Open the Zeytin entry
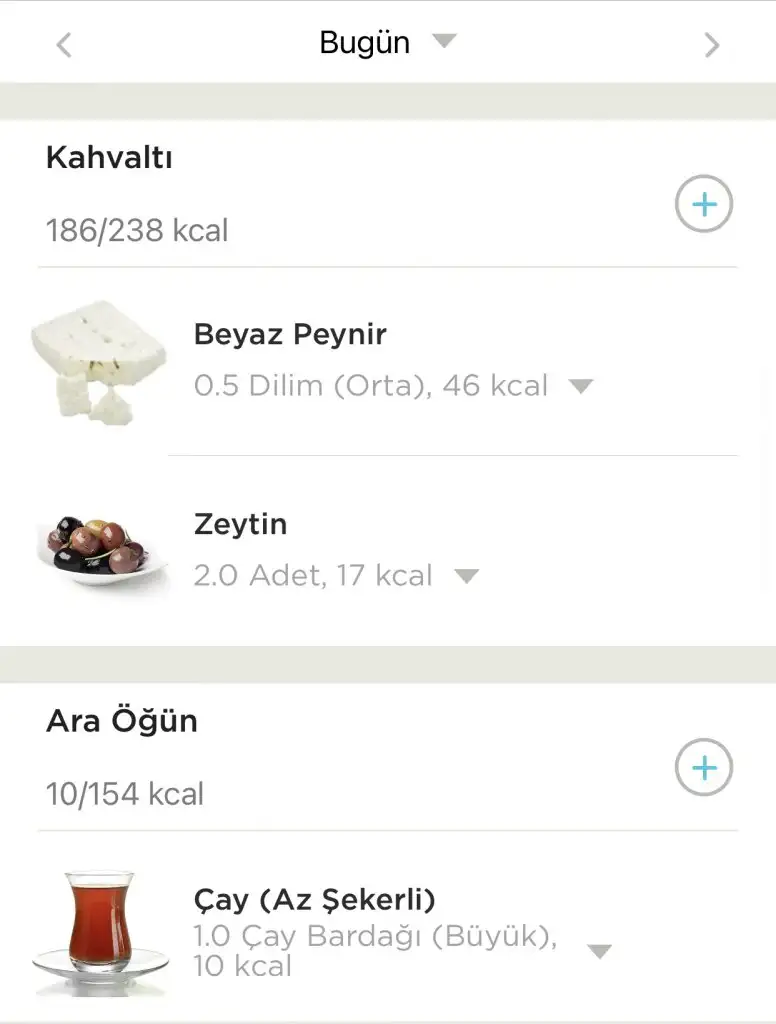 (x=240, y=524)
